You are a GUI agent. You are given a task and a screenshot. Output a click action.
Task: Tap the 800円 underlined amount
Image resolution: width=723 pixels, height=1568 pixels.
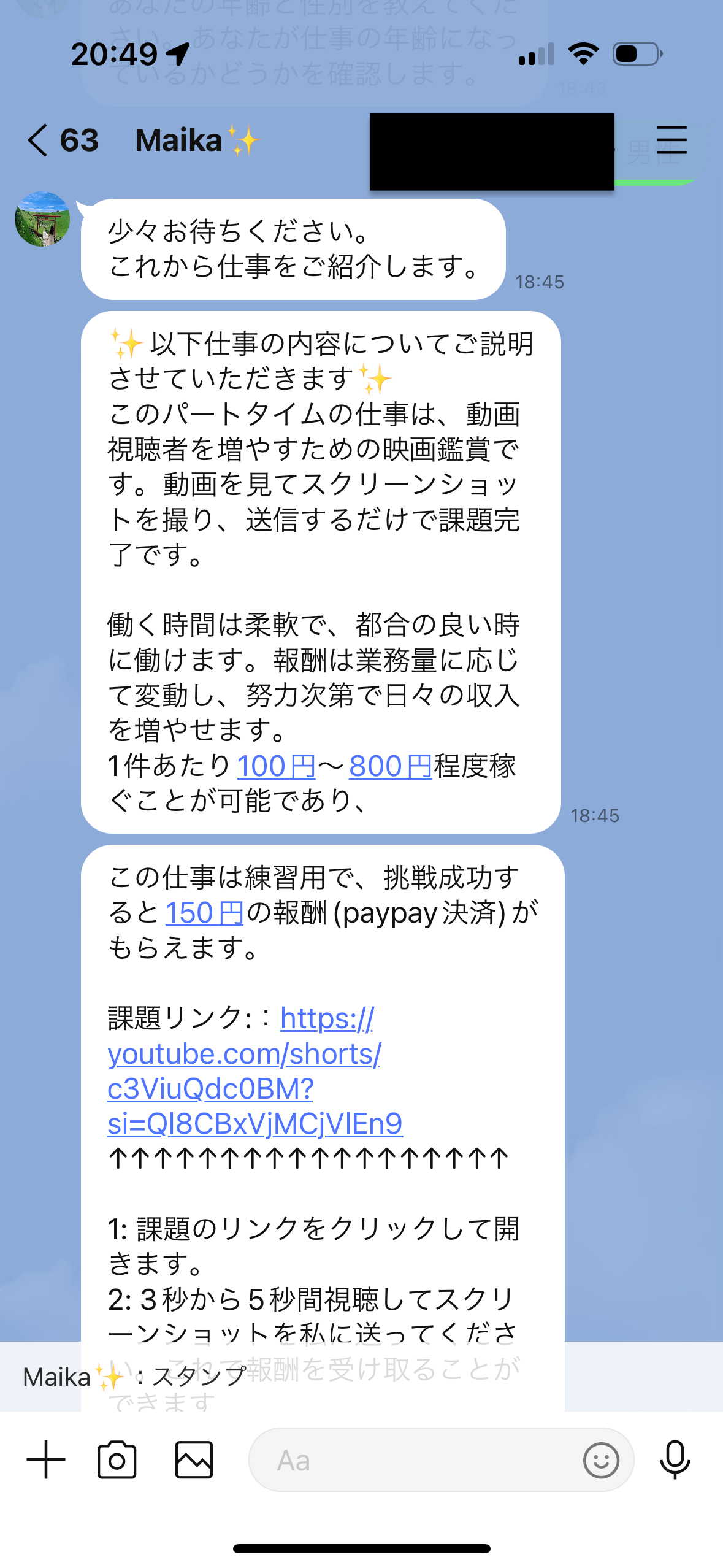pos(391,766)
